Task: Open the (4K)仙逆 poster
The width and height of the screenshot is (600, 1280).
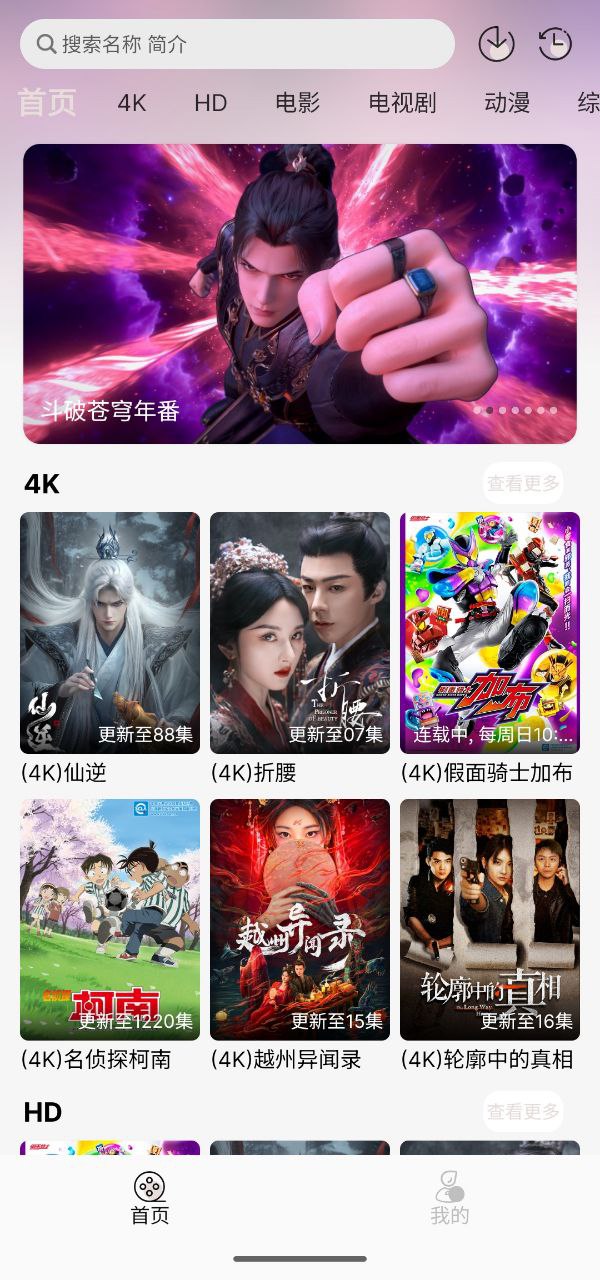Action: (110, 633)
